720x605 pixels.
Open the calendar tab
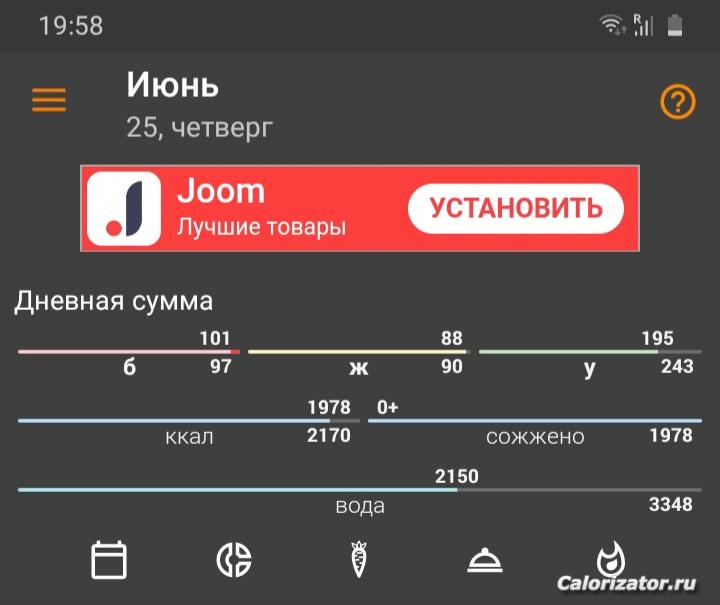coord(109,559)
